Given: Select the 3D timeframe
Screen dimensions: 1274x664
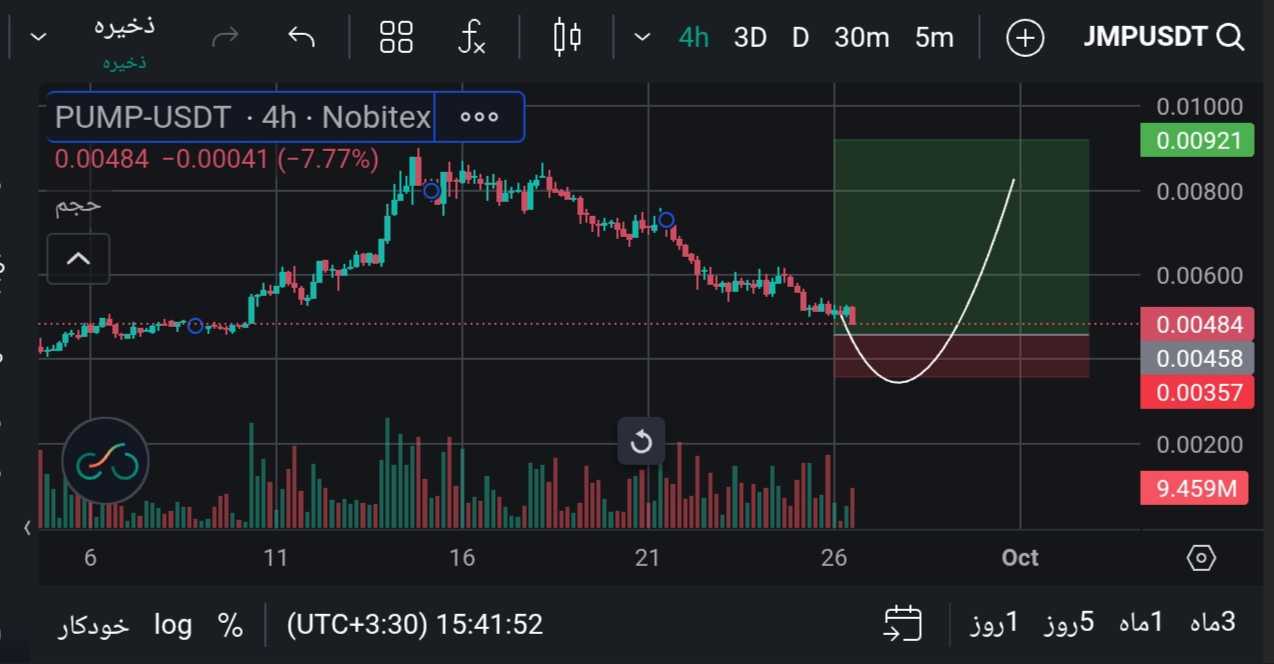Looking at the screenshot, I should pos(750,38).
